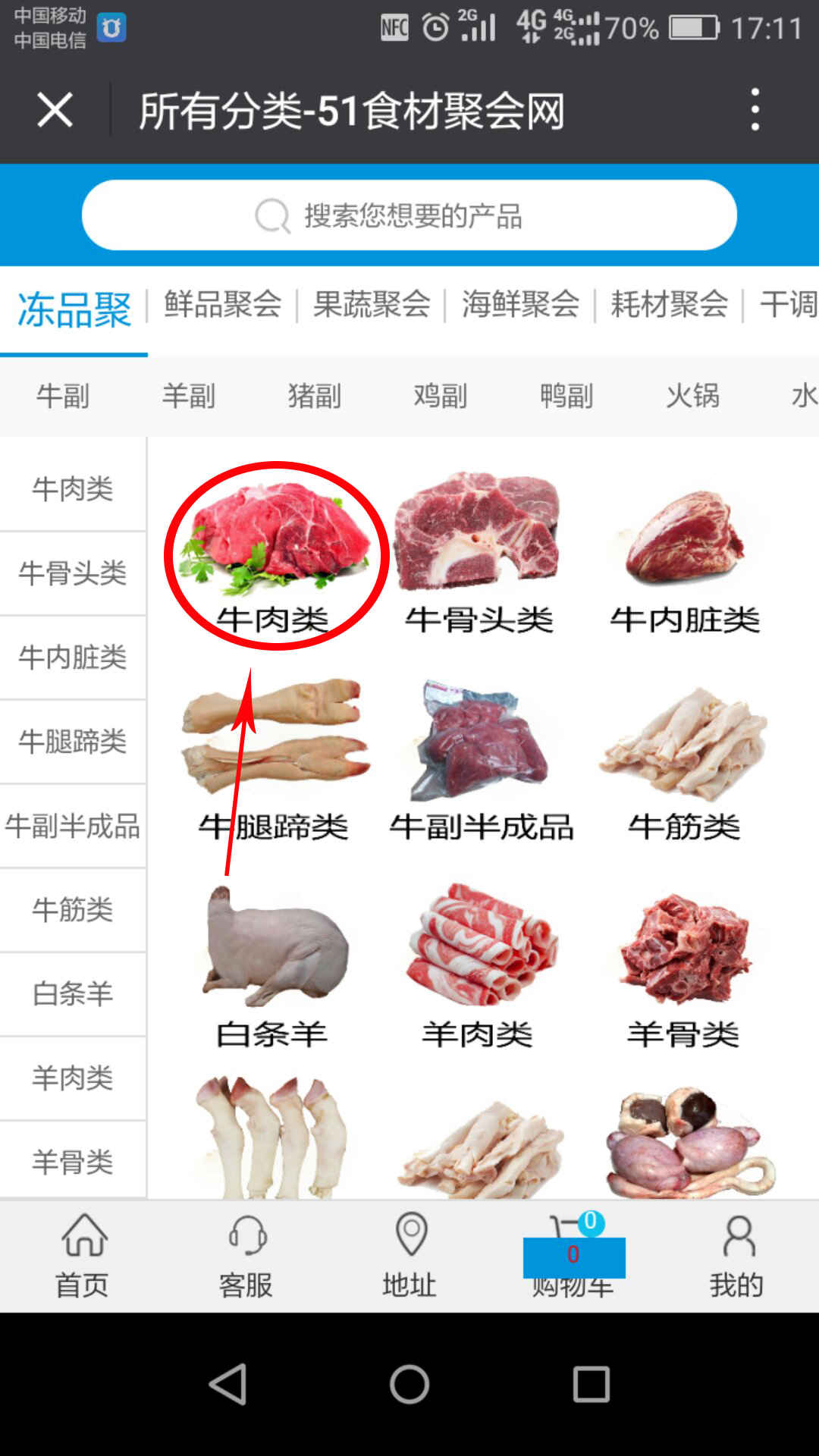
Task: Switch to the 海鲜聚会 tab
Action: [520, 305]
